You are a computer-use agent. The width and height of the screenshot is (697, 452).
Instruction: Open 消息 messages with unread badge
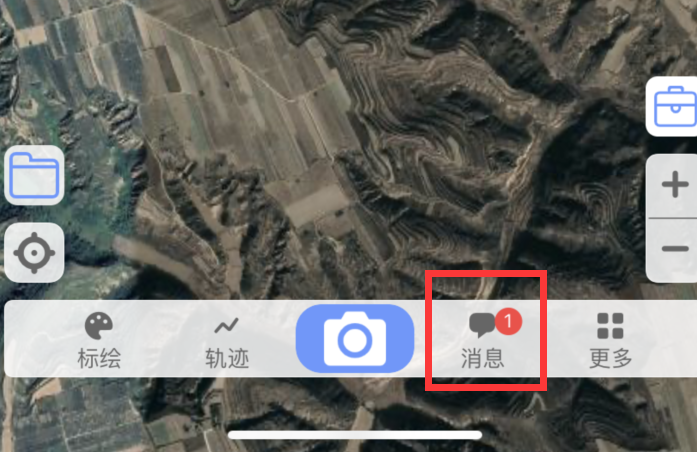coord(484,340)
